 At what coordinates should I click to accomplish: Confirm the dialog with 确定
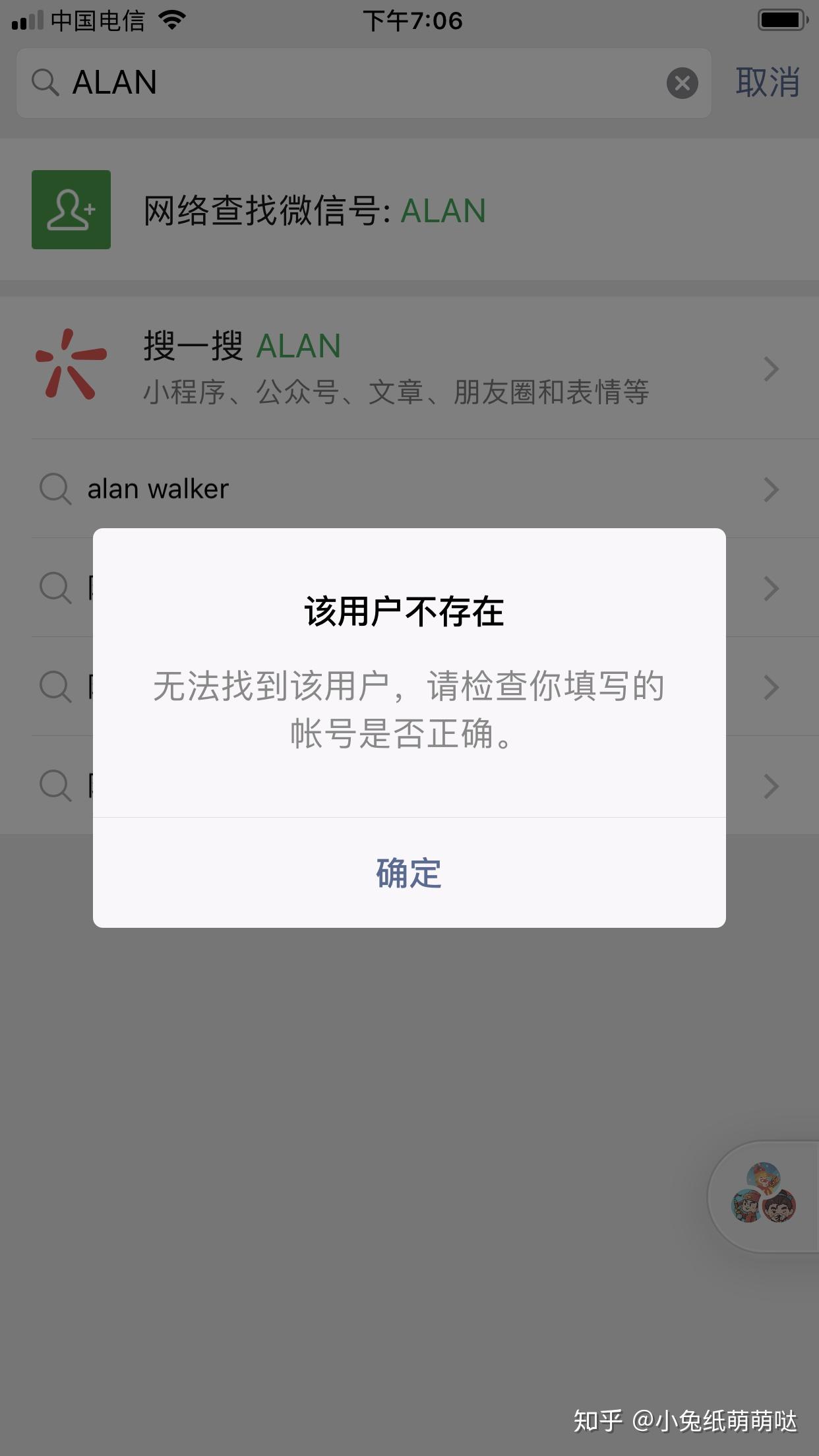click(x=409, y=873)
